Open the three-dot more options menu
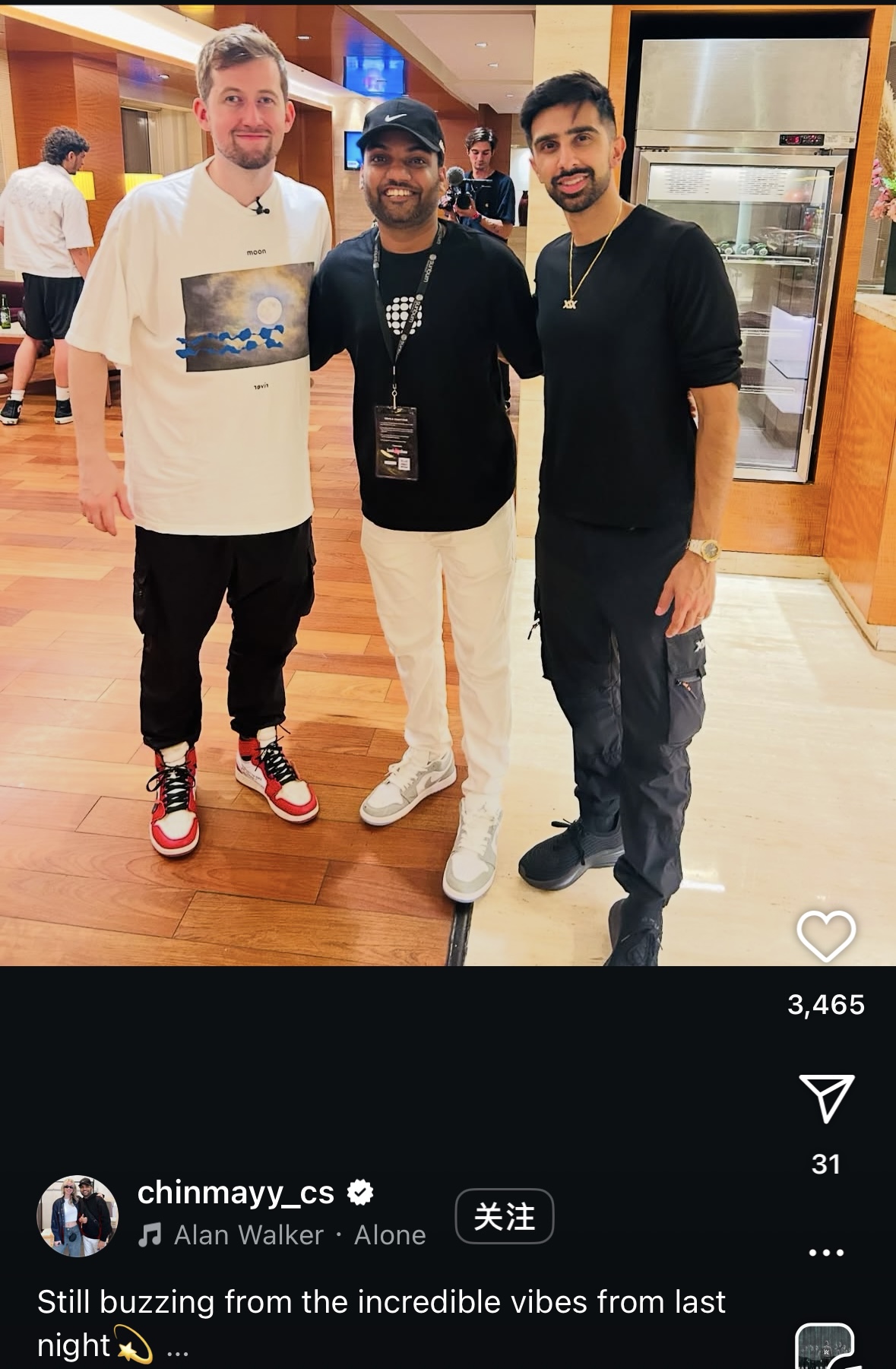Image resolution: width=896 pixels, height=1369 pixels. coord(826,1252)
